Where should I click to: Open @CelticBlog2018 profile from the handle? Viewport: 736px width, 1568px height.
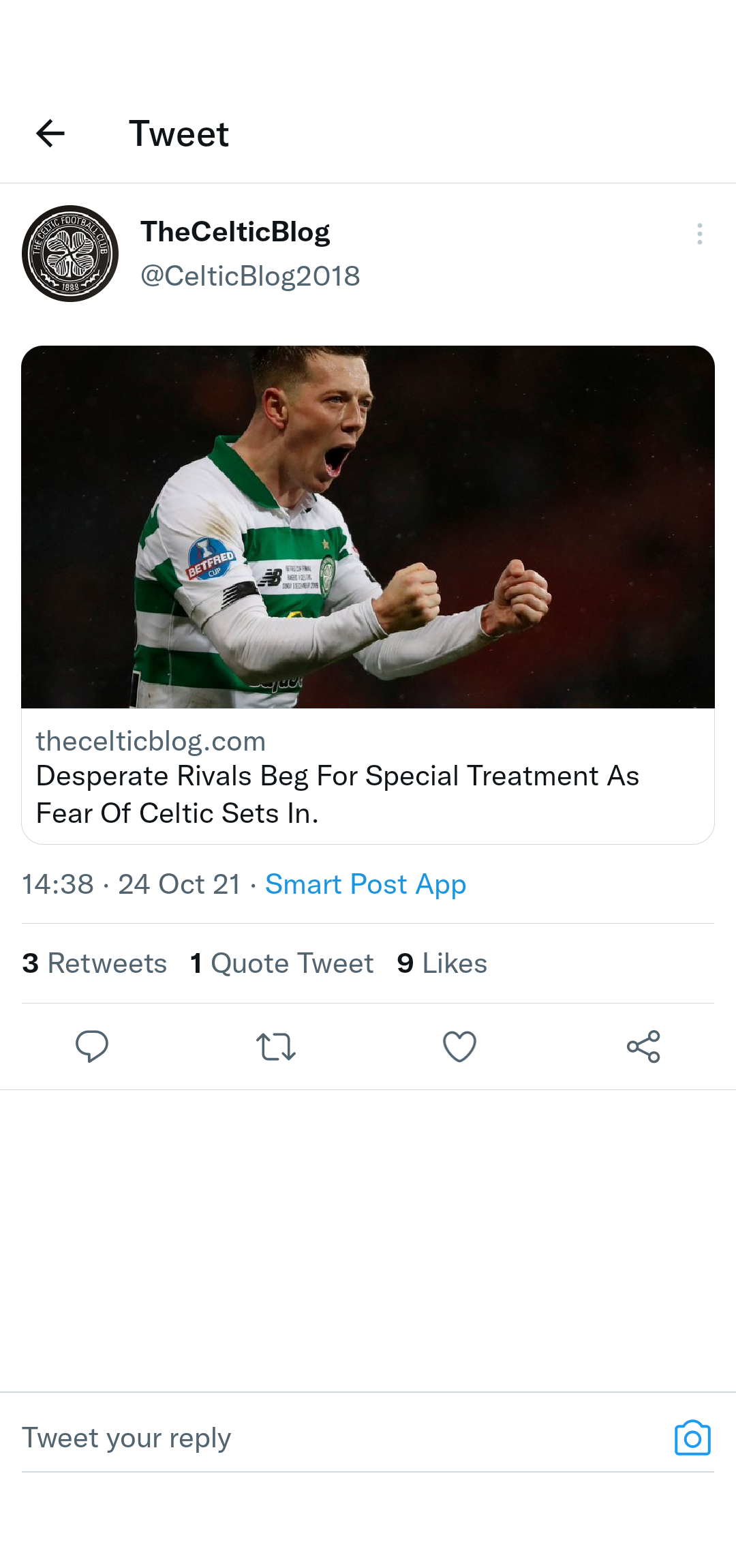(x=250, y=276)
